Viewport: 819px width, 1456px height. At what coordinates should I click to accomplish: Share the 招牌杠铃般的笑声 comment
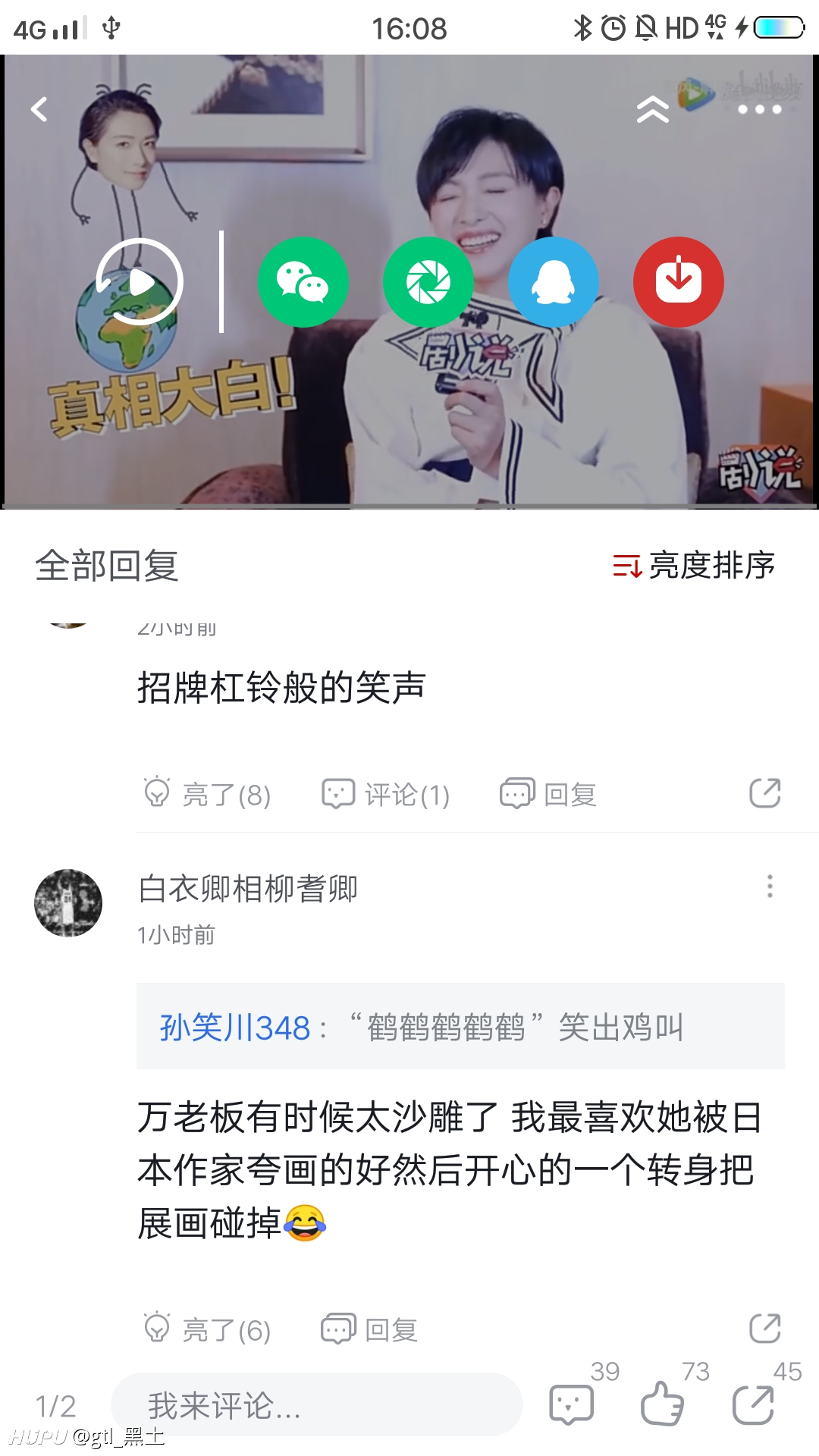765,793
